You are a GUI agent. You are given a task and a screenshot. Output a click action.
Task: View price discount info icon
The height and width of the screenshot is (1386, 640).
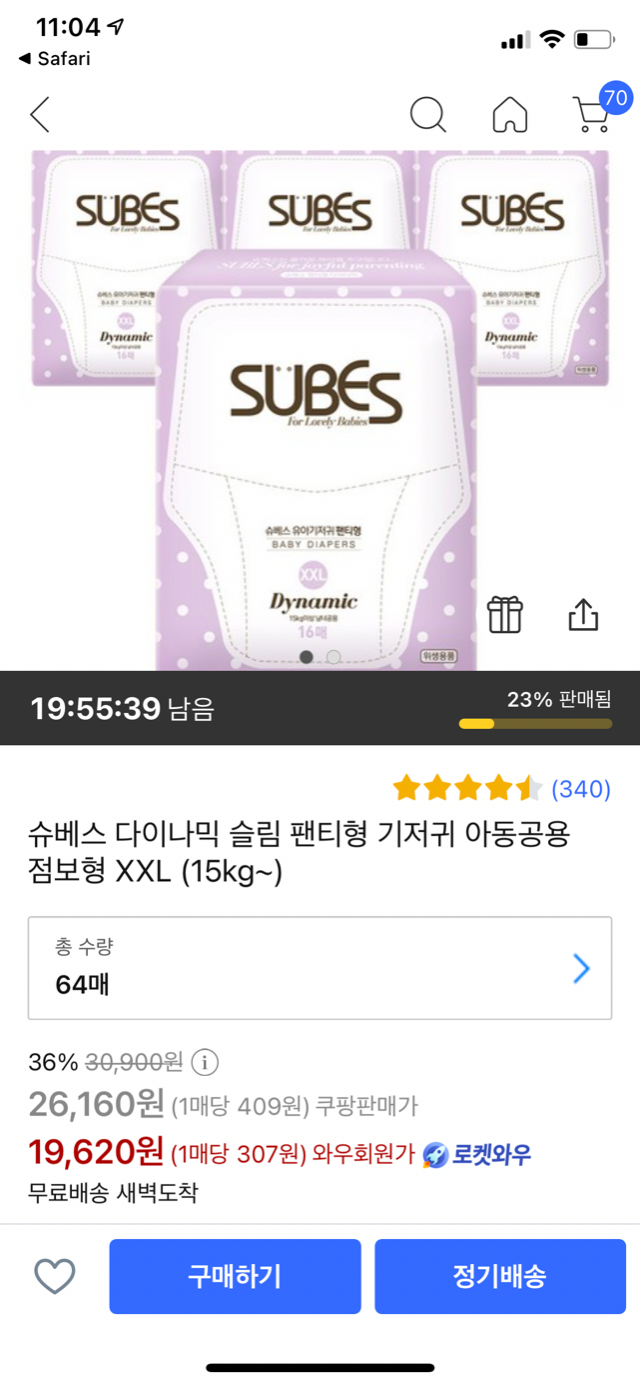click(x=204, y=1061)
